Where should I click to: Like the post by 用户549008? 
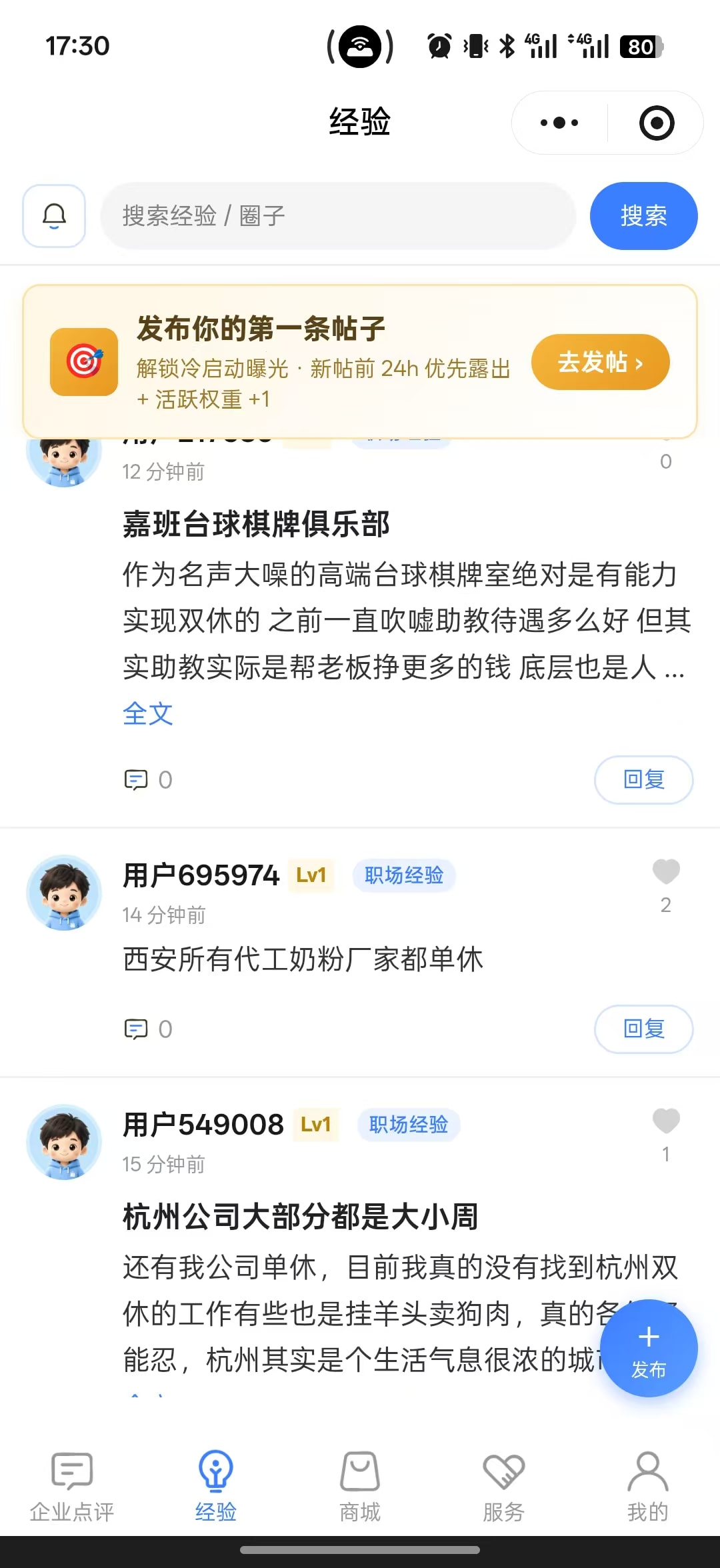665,1121
